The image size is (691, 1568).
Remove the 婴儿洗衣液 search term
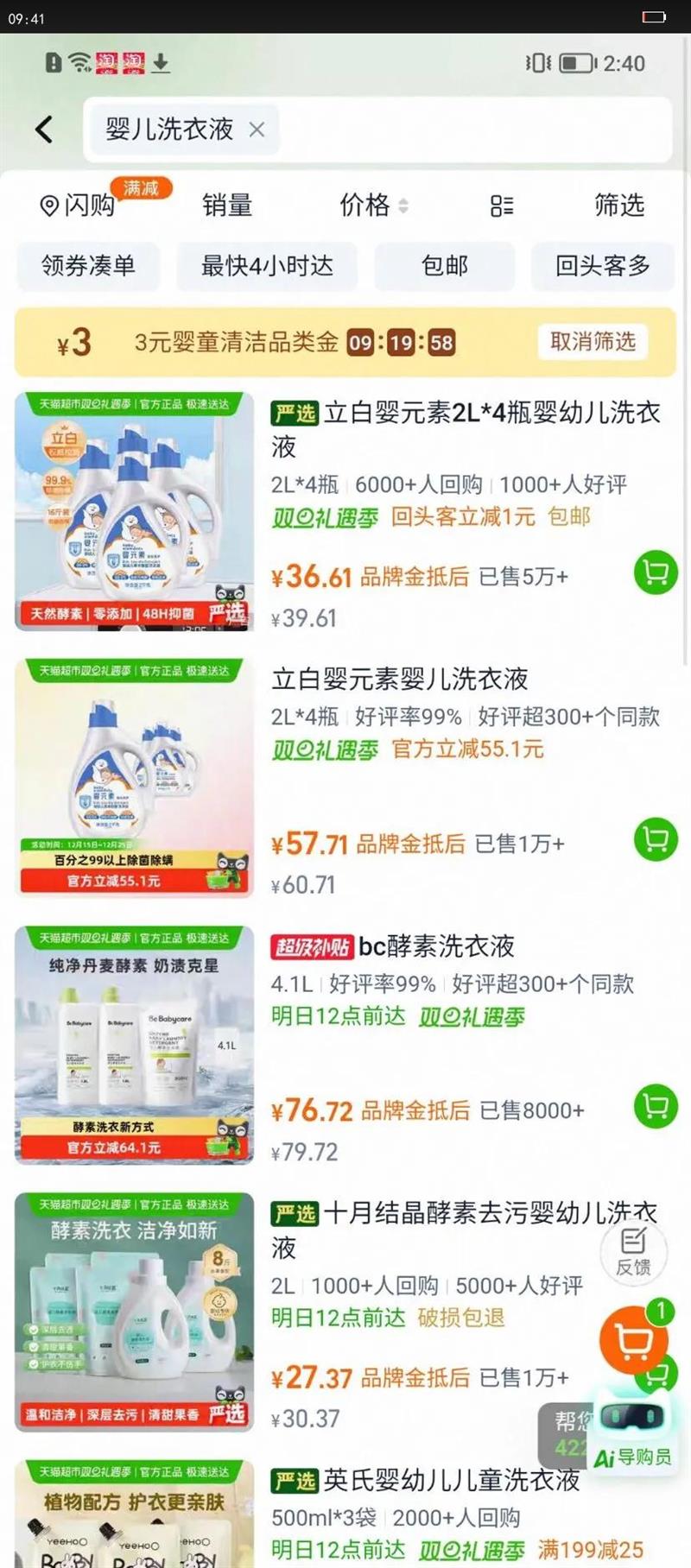257,130
